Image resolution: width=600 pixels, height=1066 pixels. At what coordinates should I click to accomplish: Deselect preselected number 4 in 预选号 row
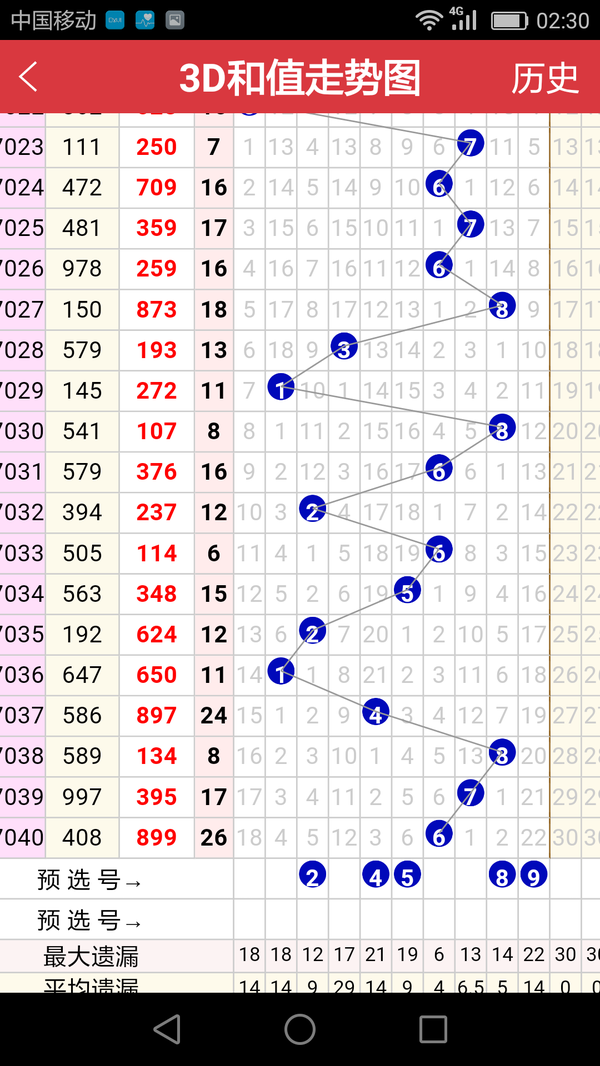(376, 876)
